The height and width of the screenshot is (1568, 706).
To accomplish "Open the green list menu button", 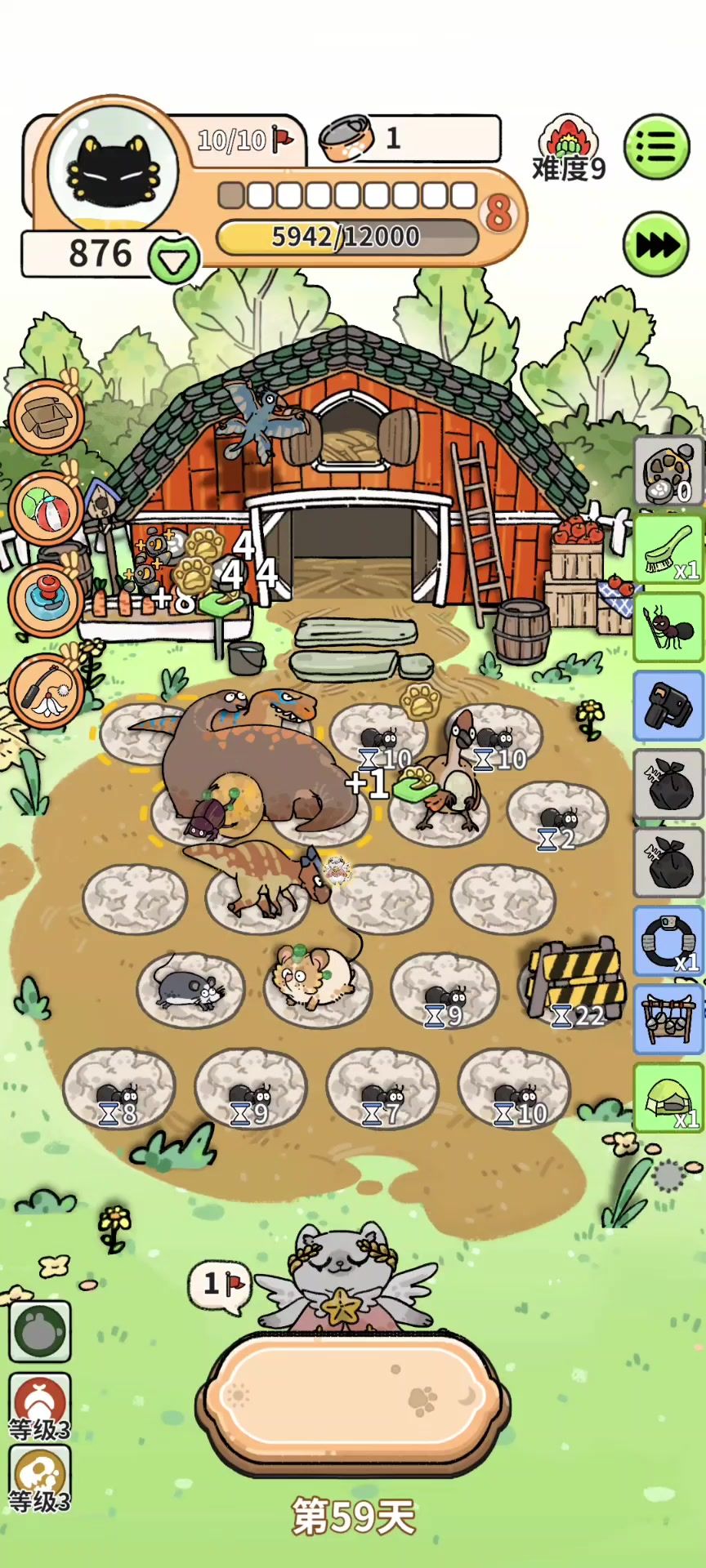I will pyautogui.click(x=656, y=148).
